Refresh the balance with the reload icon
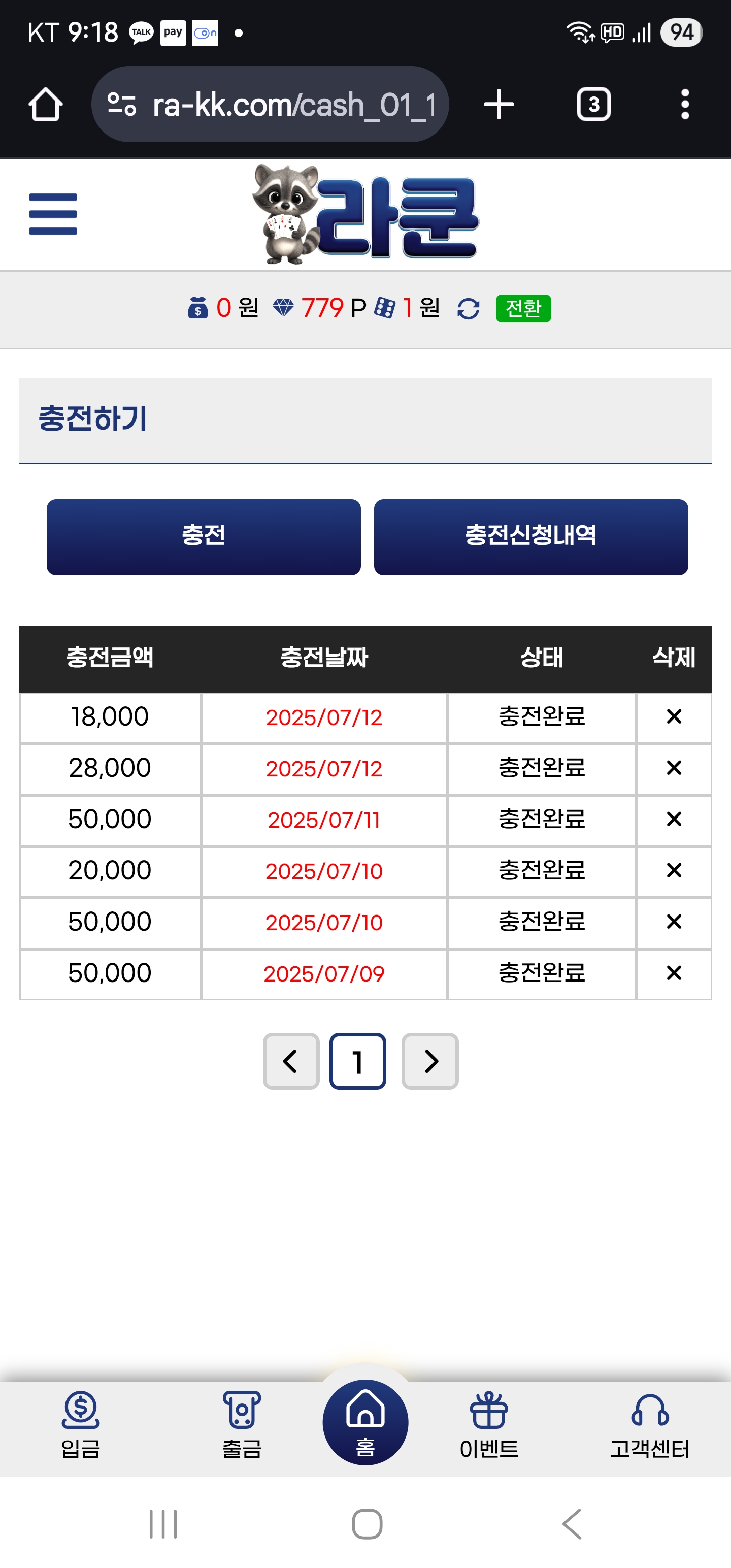Screen dimensions: 731x1568 click(x=468, y=309)
